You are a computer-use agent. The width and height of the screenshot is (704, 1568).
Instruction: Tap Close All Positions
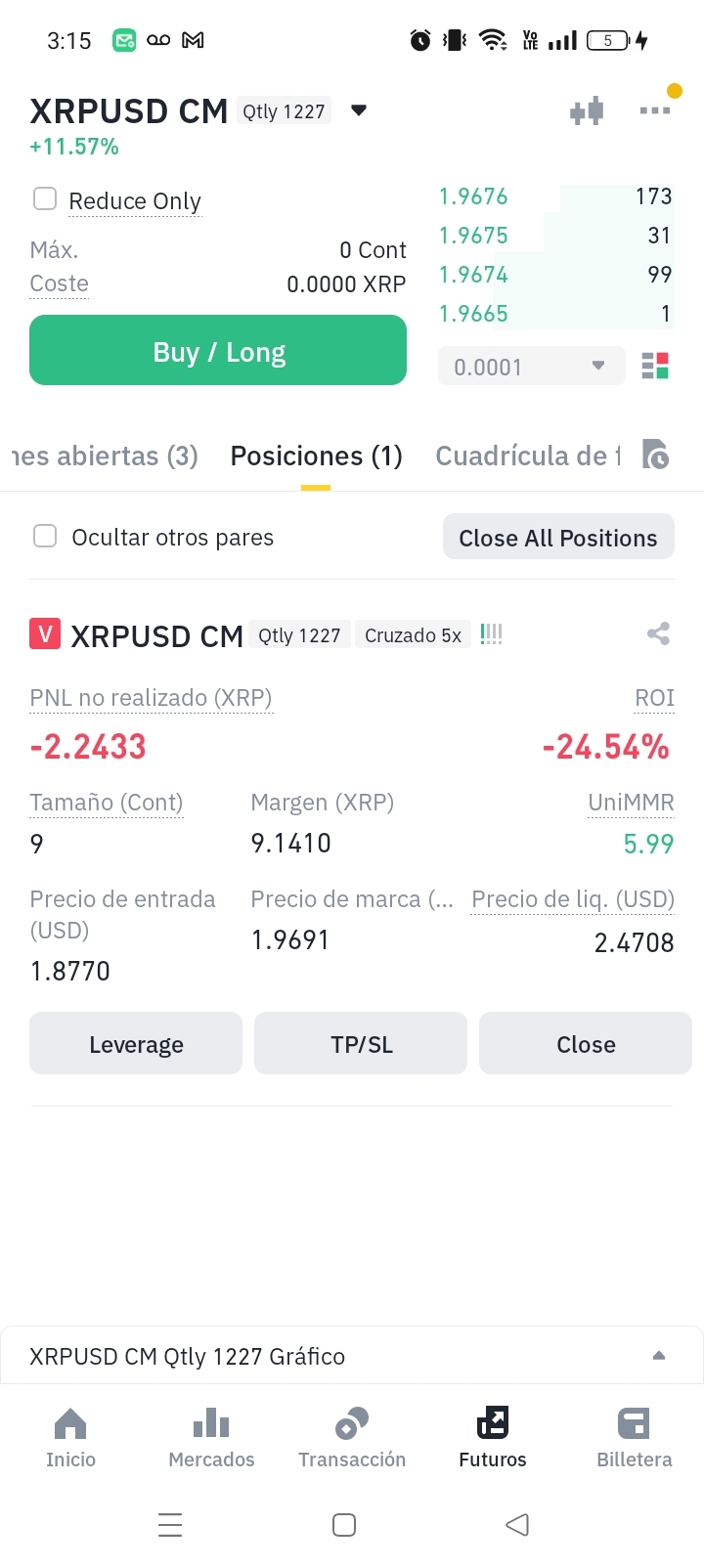(558, 537)
